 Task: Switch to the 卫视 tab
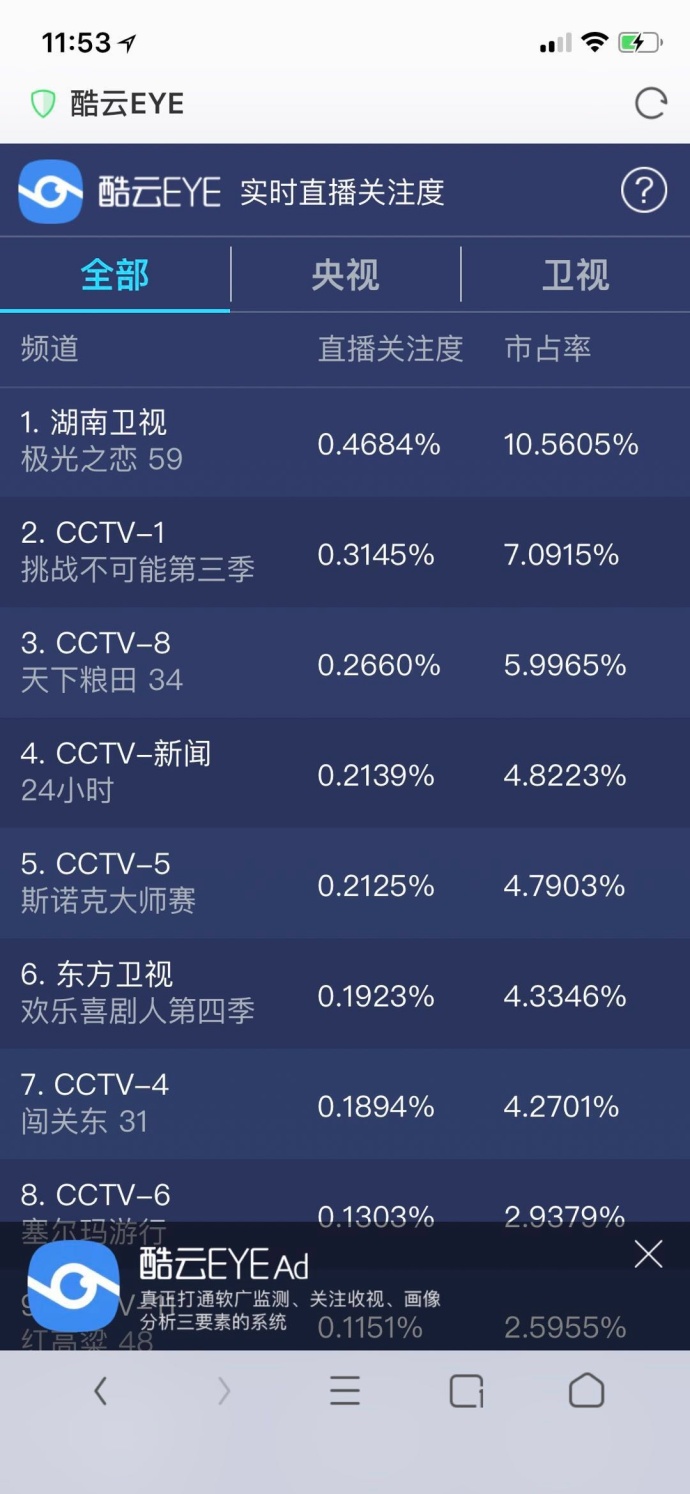pyautogui.click(x=575, y=275)
